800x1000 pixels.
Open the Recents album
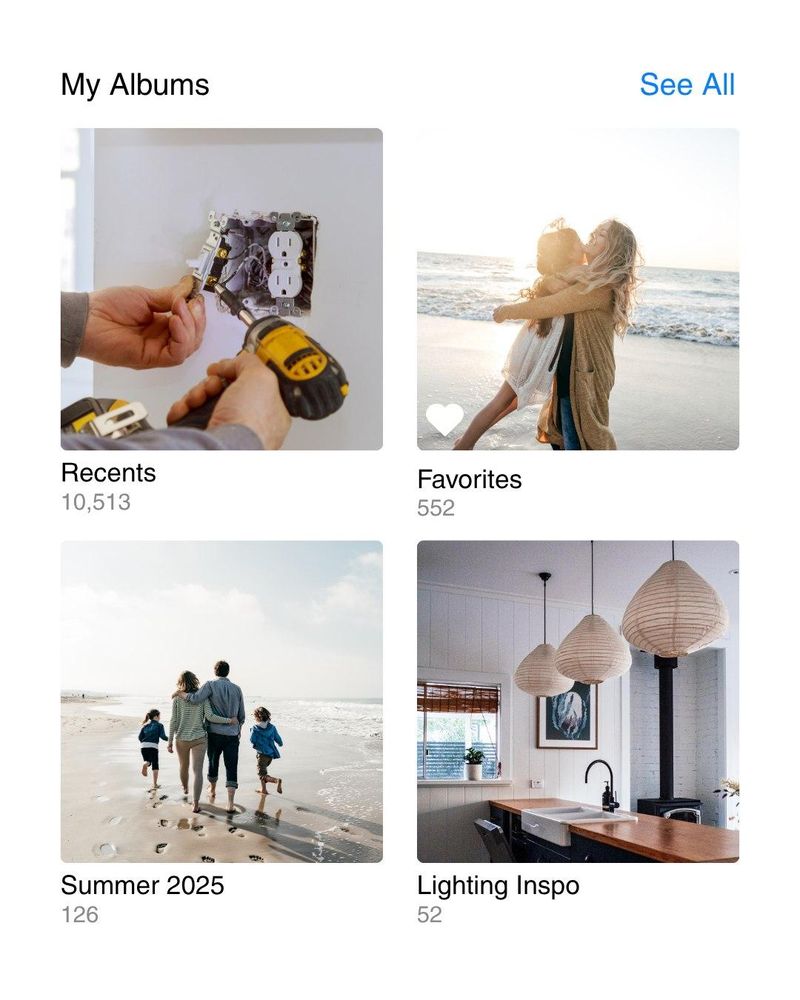(221, 289)
